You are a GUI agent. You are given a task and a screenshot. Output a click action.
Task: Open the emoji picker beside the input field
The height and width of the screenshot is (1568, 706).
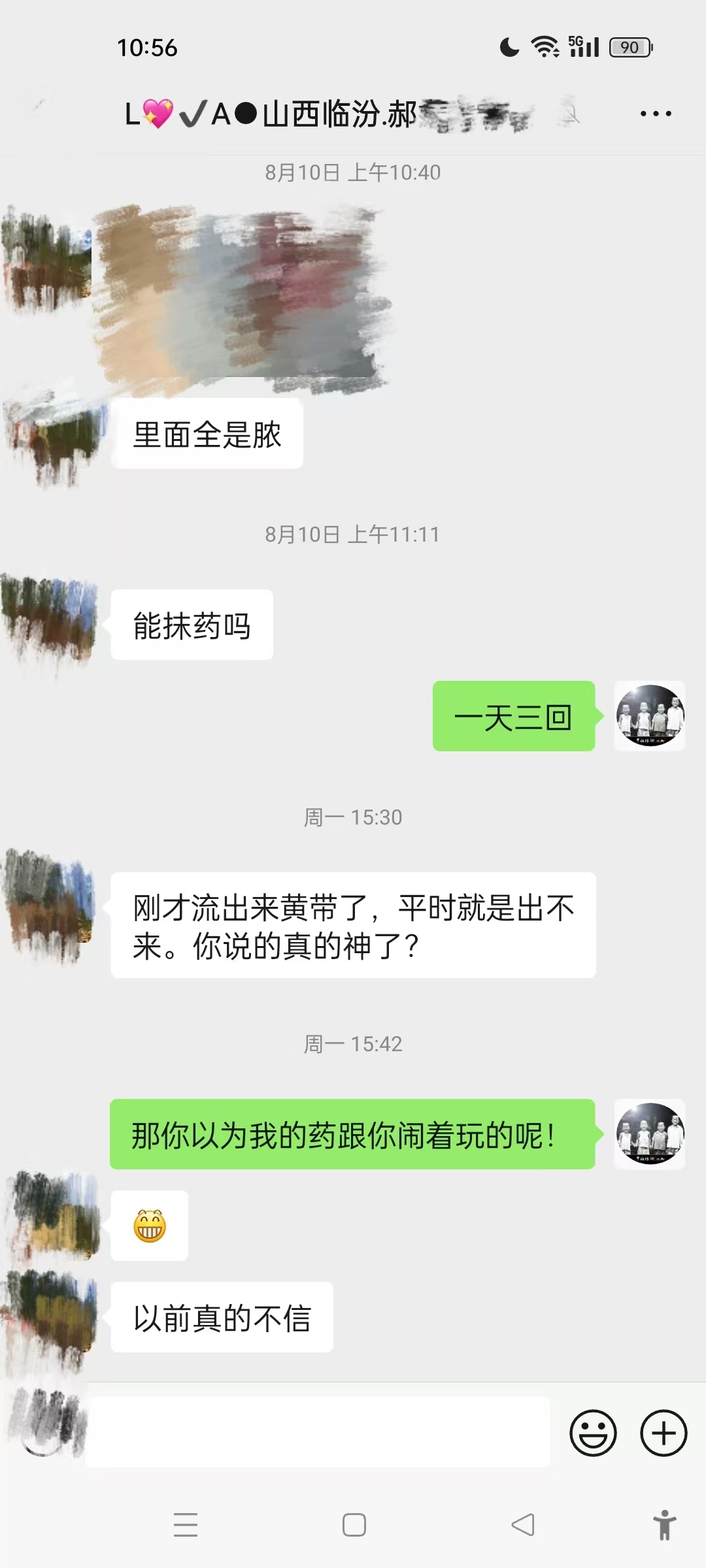click(x=594, y=1432)
